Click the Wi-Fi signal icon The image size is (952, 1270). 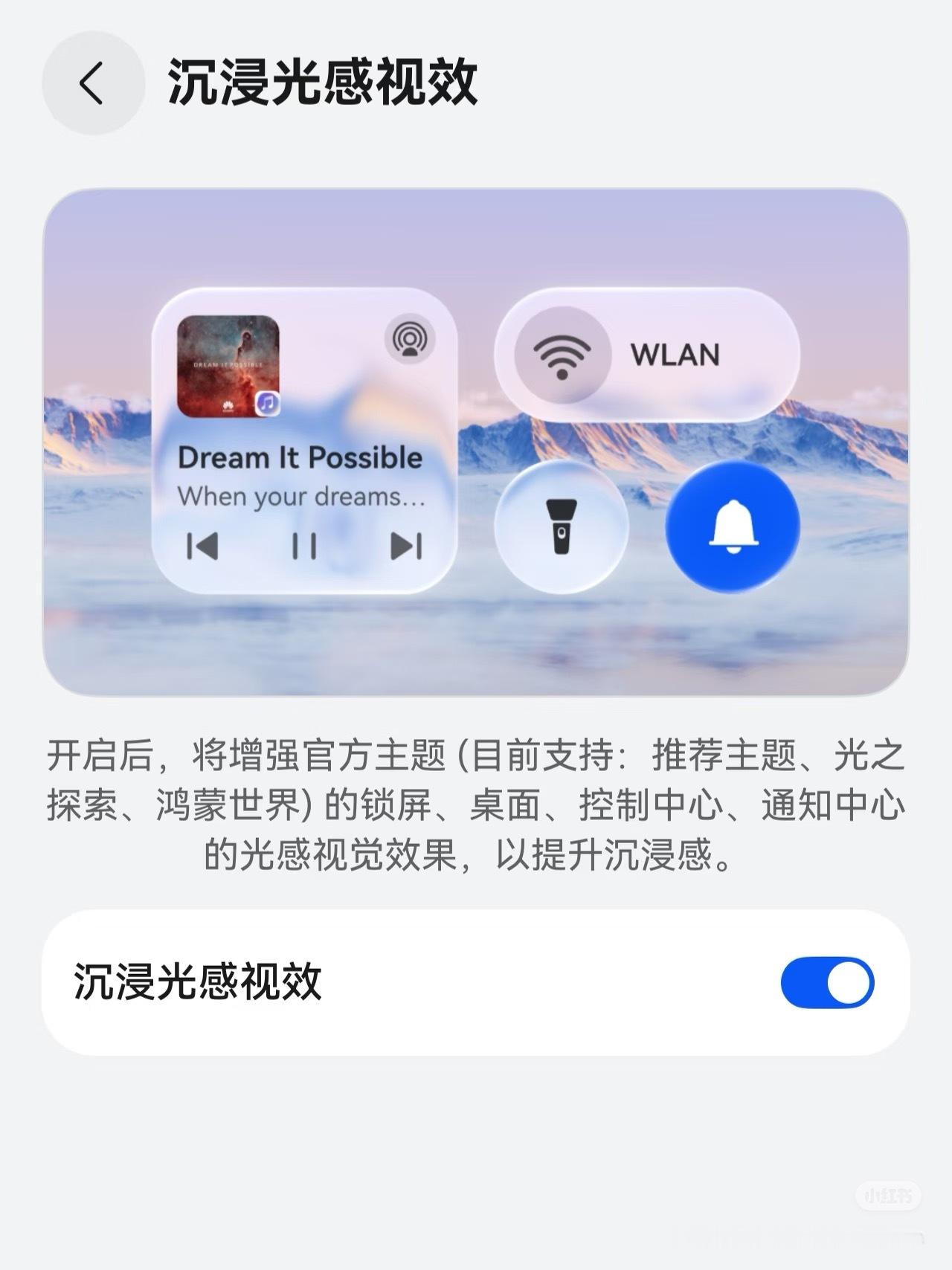[x=564, y=355]
